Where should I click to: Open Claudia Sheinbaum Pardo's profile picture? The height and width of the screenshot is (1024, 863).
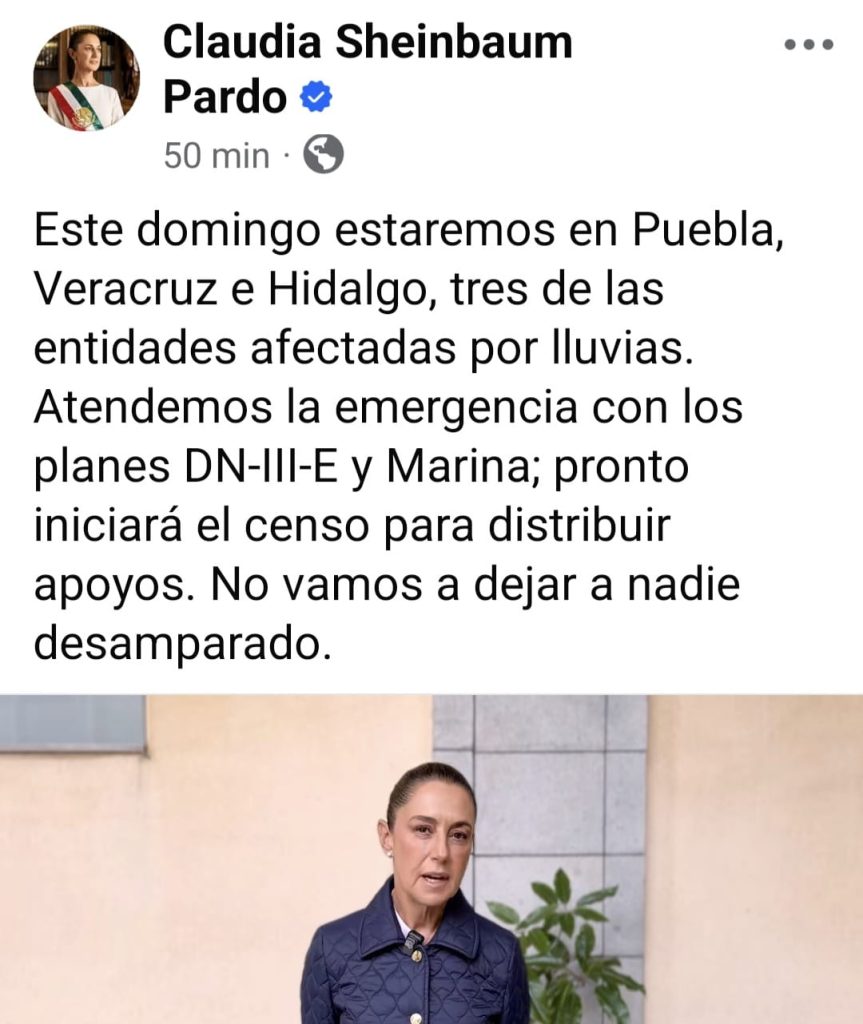coord(86,78)
